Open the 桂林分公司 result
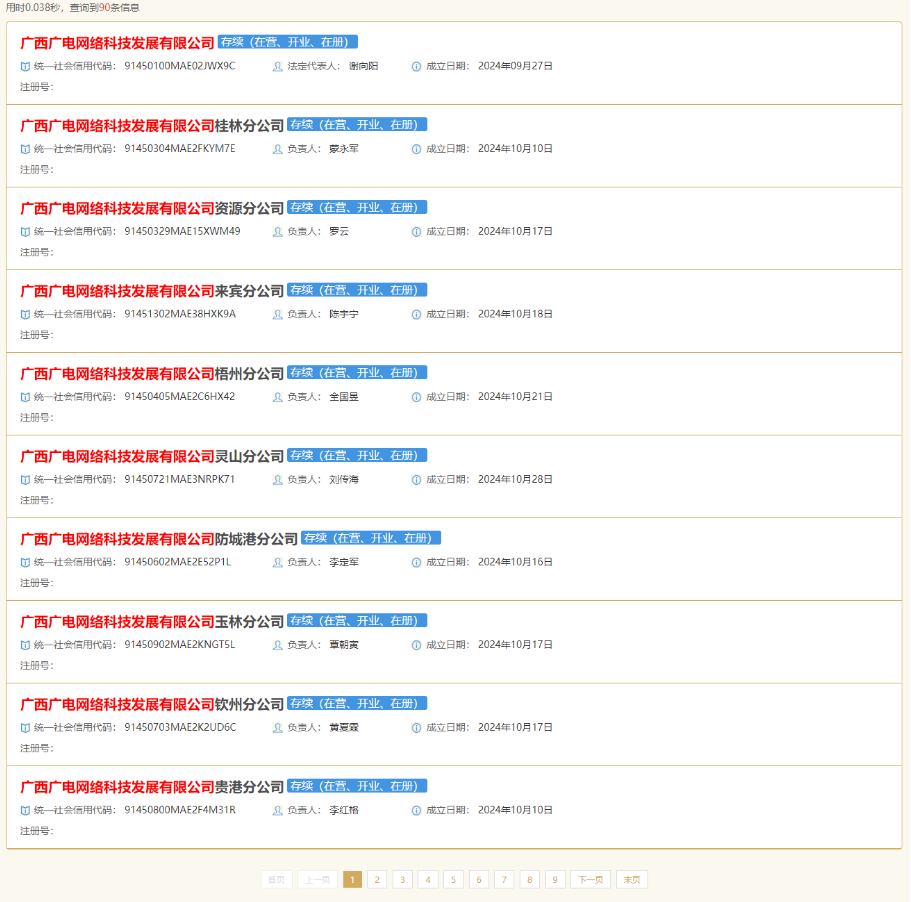 pyautogui.click(x=152, y=126)
